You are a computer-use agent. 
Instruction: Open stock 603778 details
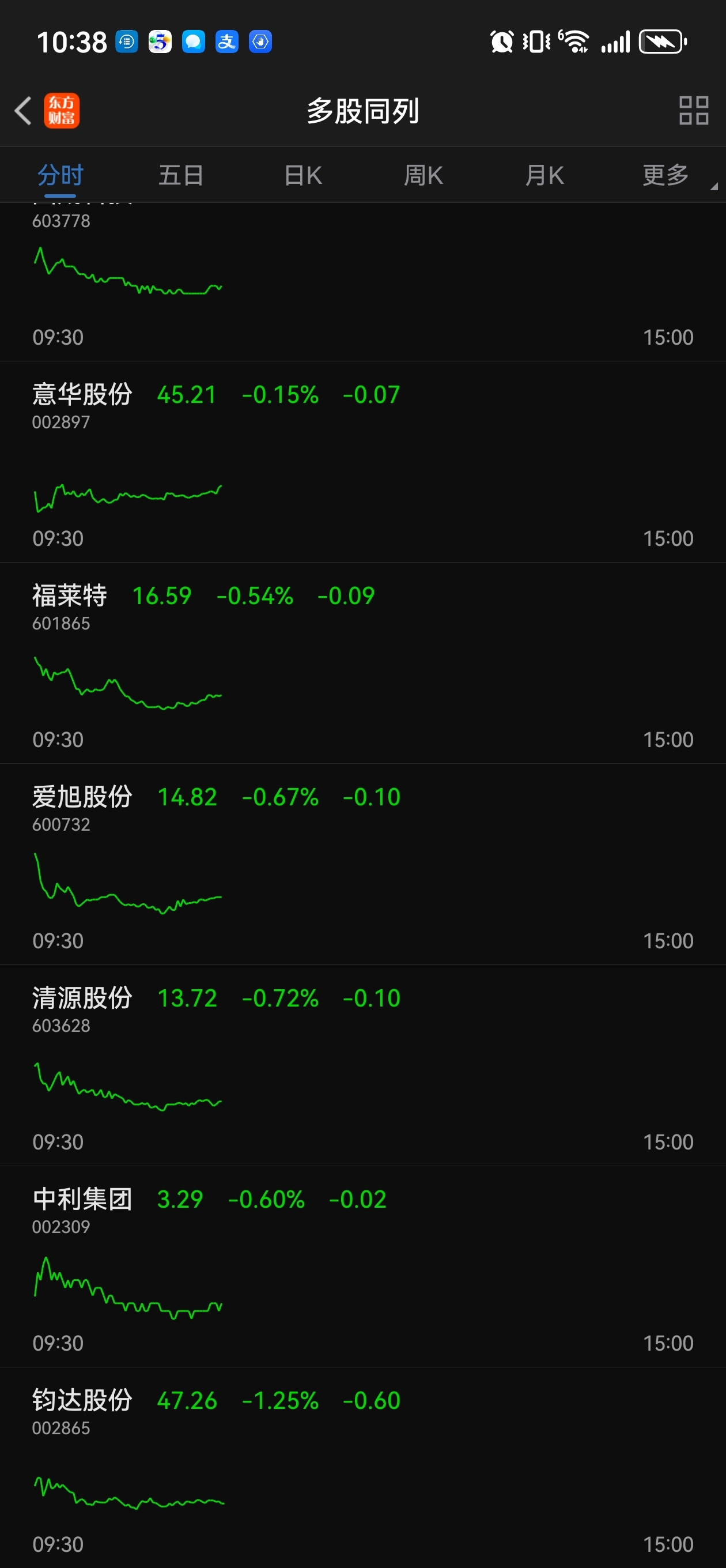coord(362,282)
